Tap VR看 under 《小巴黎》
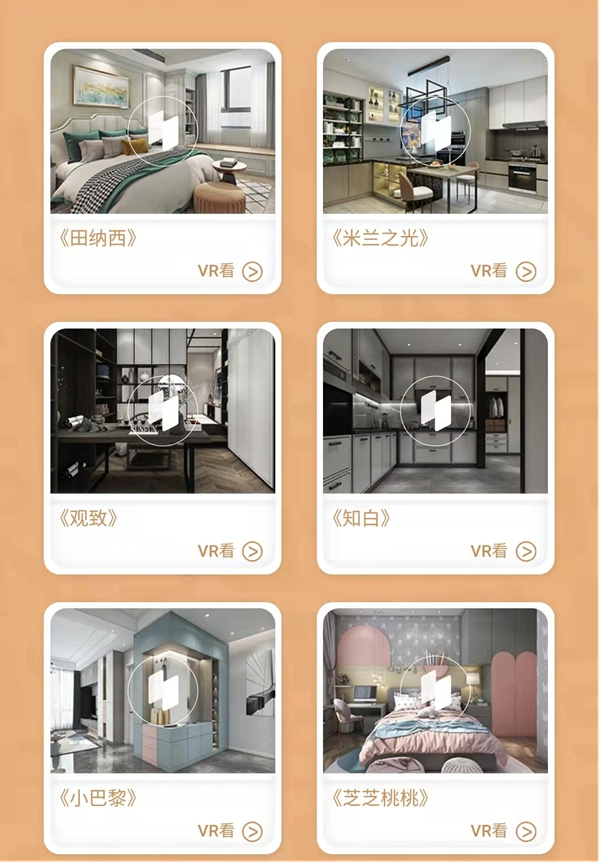Viewport: 600px width, 862px height. tap(230, 831)
